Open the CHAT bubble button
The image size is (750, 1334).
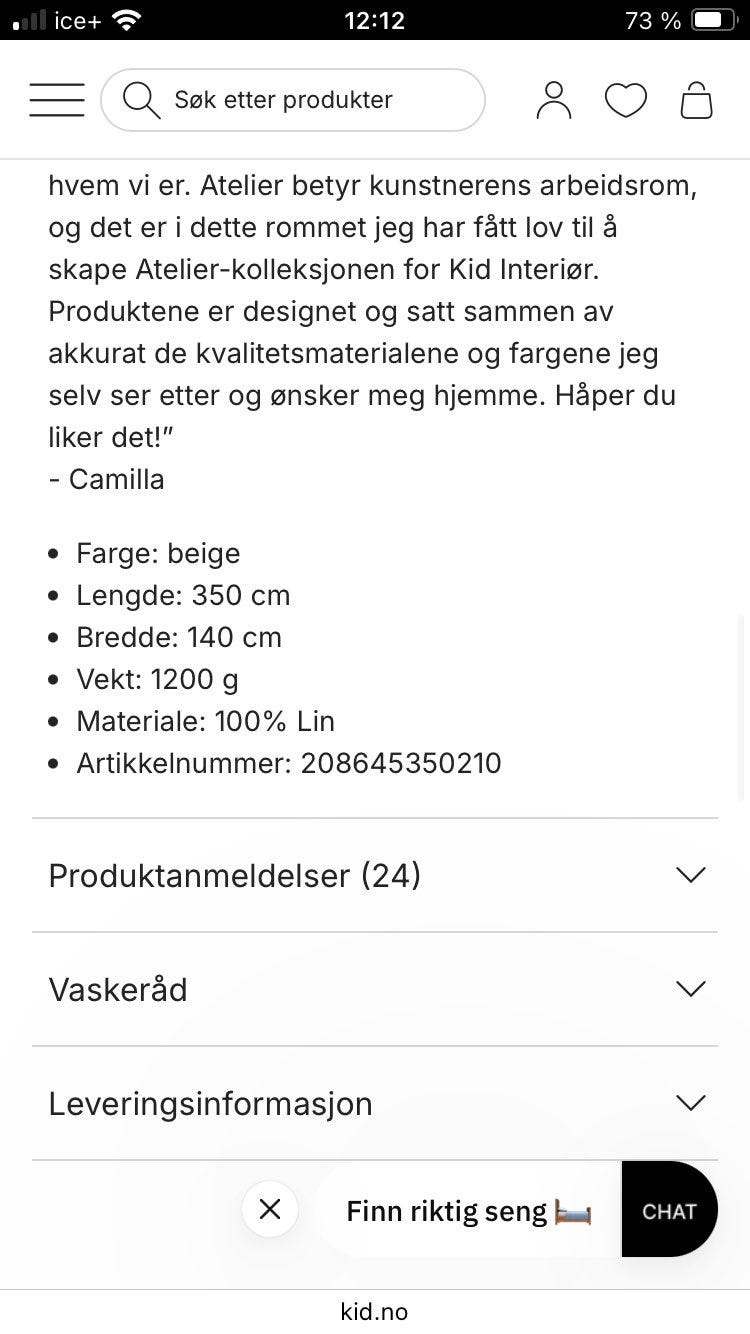coord(669,1209)
